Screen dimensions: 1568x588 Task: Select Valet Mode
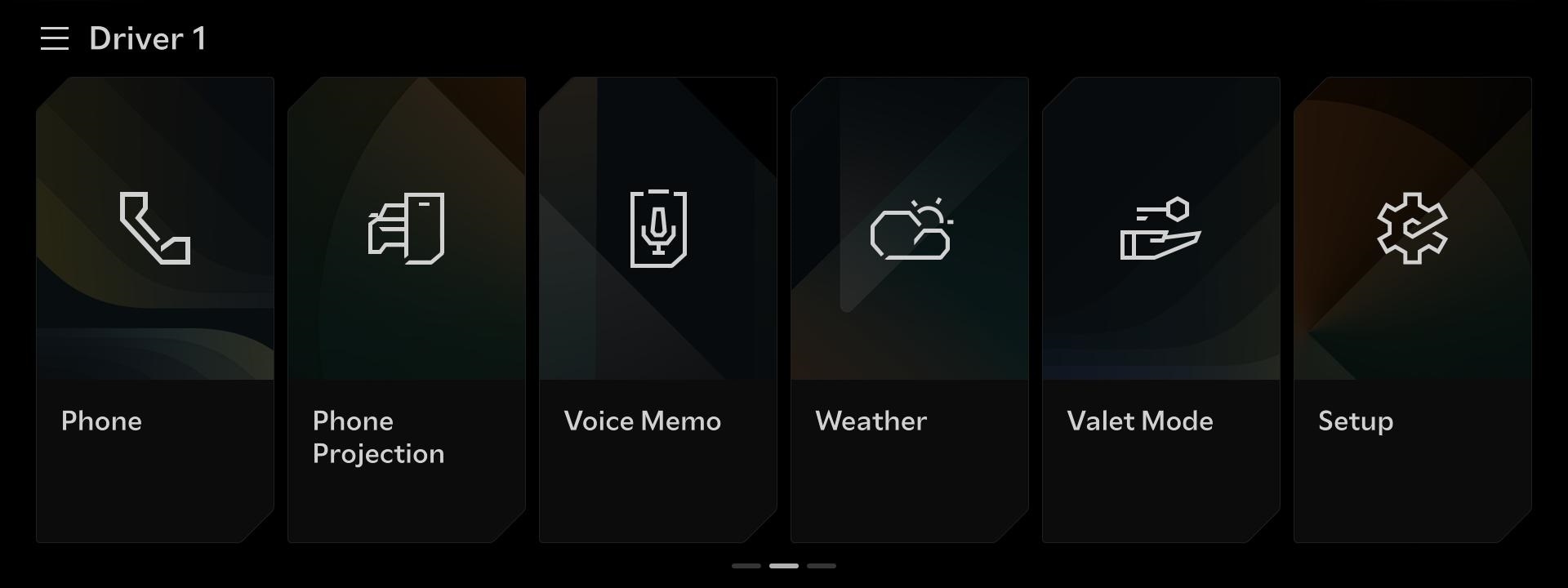tap(1161, 310)
